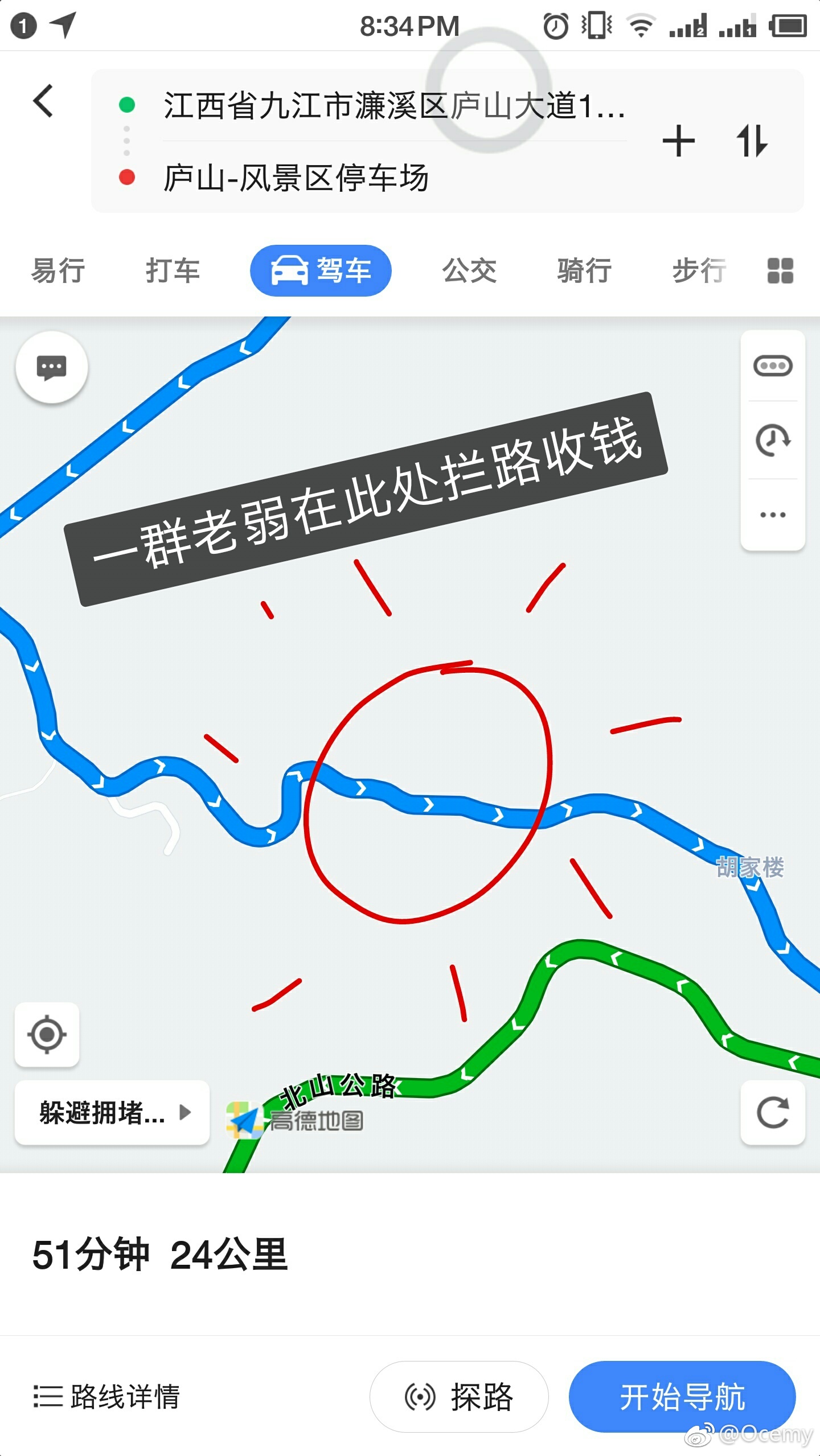The image size is (820, 1456).
Task: Go back using the top-left arrow
Action: (43, 101)
